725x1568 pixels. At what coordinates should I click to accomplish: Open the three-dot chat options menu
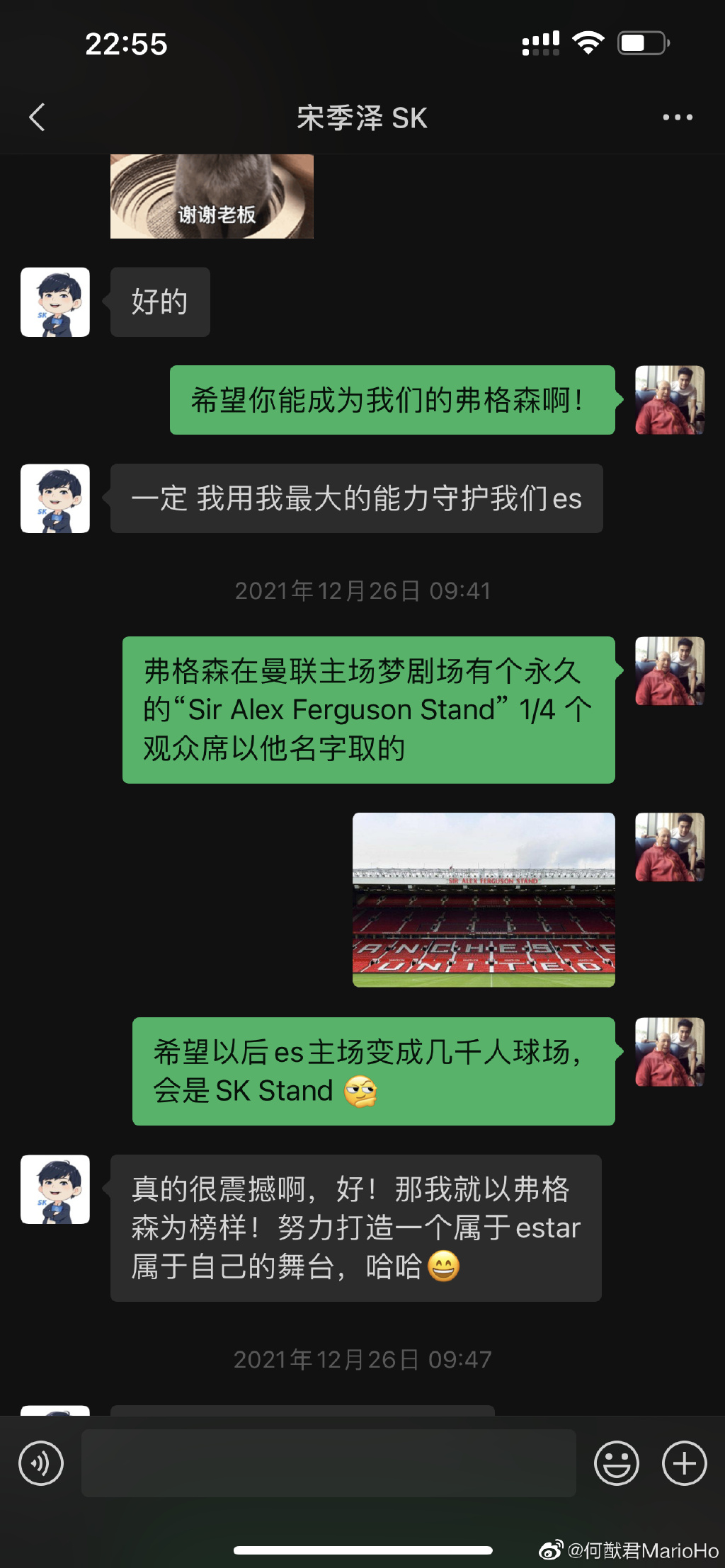click(676, 117)
